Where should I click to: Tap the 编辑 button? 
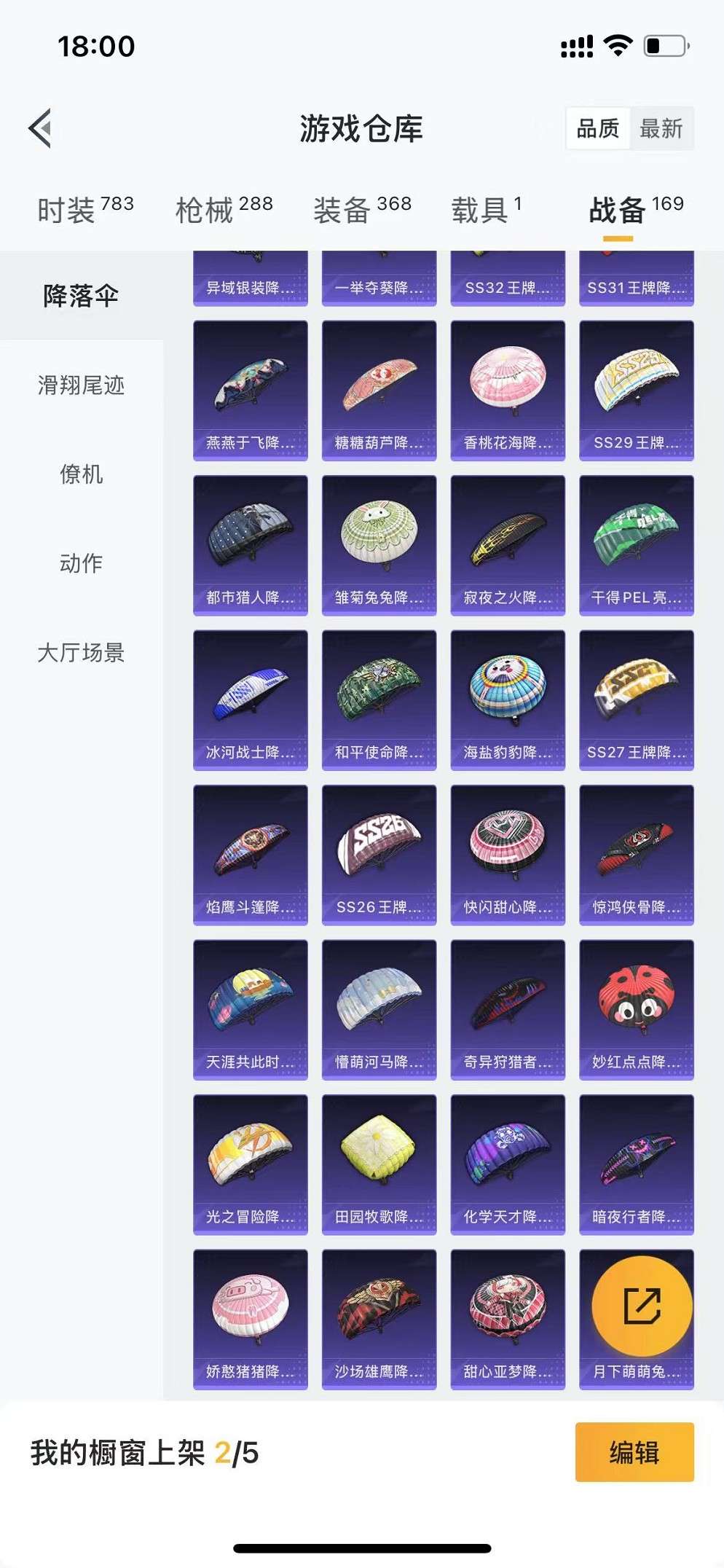pyautogui.click(x=634, y=1452)
